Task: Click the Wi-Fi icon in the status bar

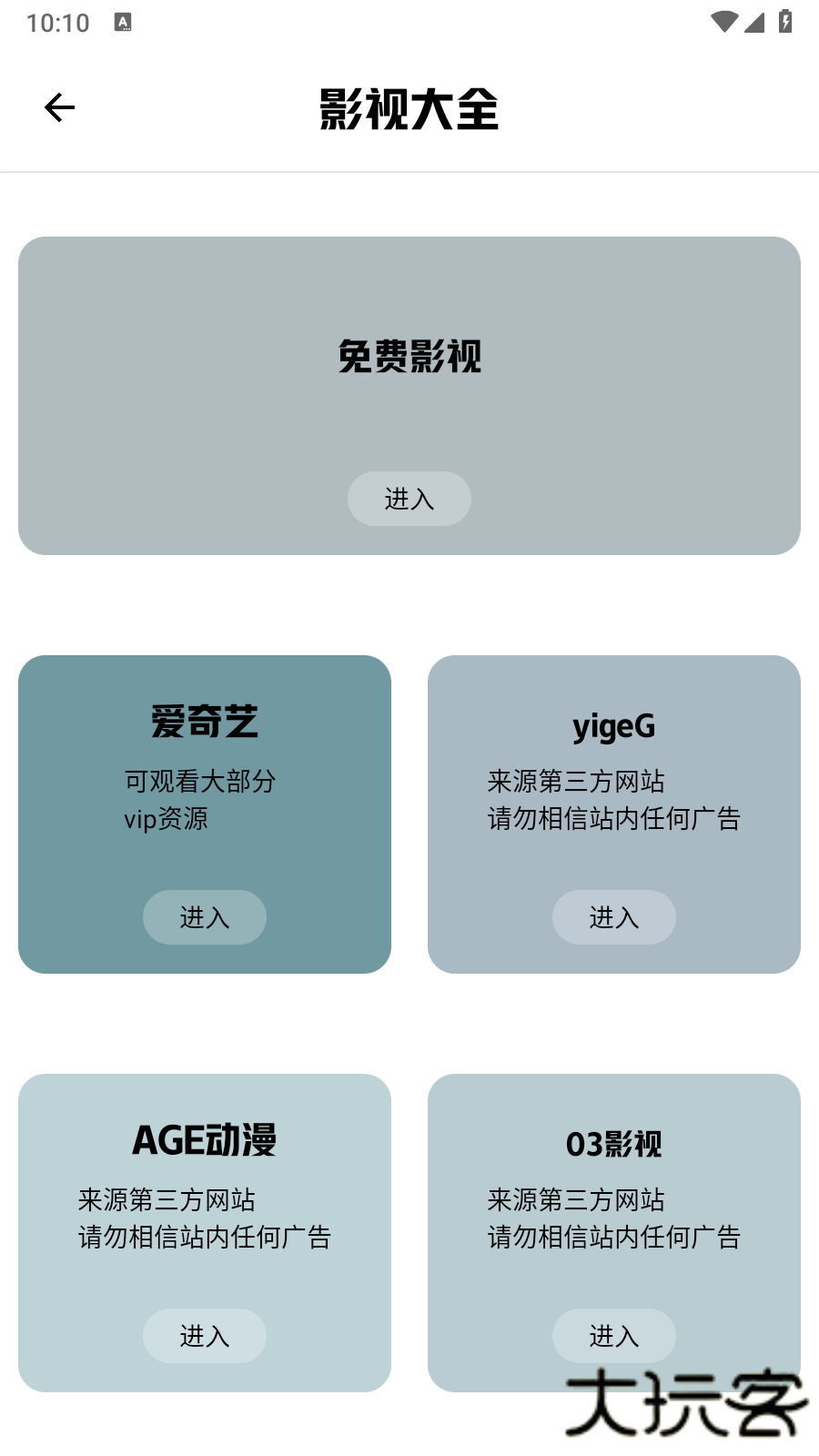Action: pyautogui.click(x=723, y=23)
